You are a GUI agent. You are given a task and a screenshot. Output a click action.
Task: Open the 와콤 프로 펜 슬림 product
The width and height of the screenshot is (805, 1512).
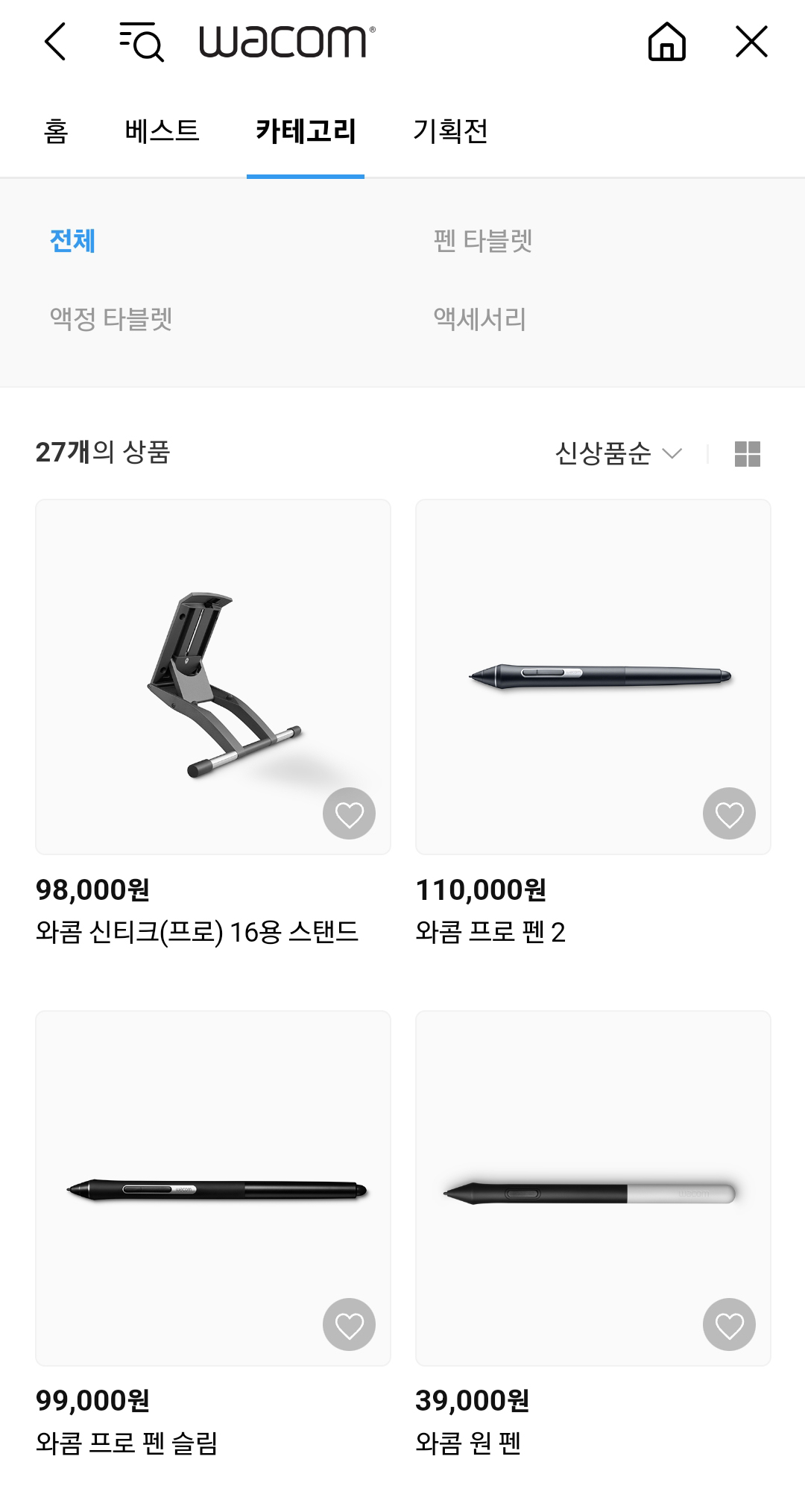(212, 1187)
